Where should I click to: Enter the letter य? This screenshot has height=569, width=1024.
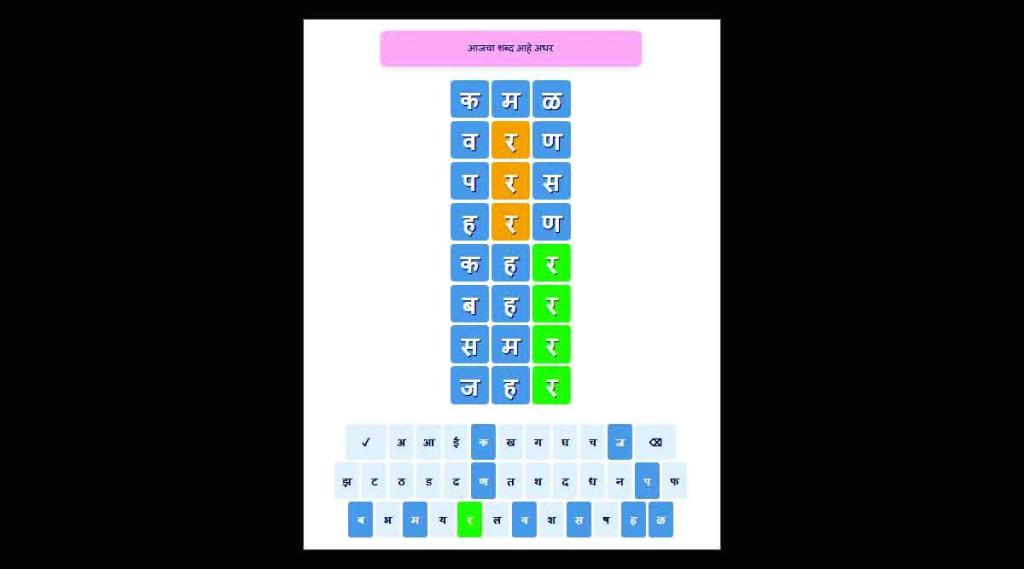click(x=442, y=520)
